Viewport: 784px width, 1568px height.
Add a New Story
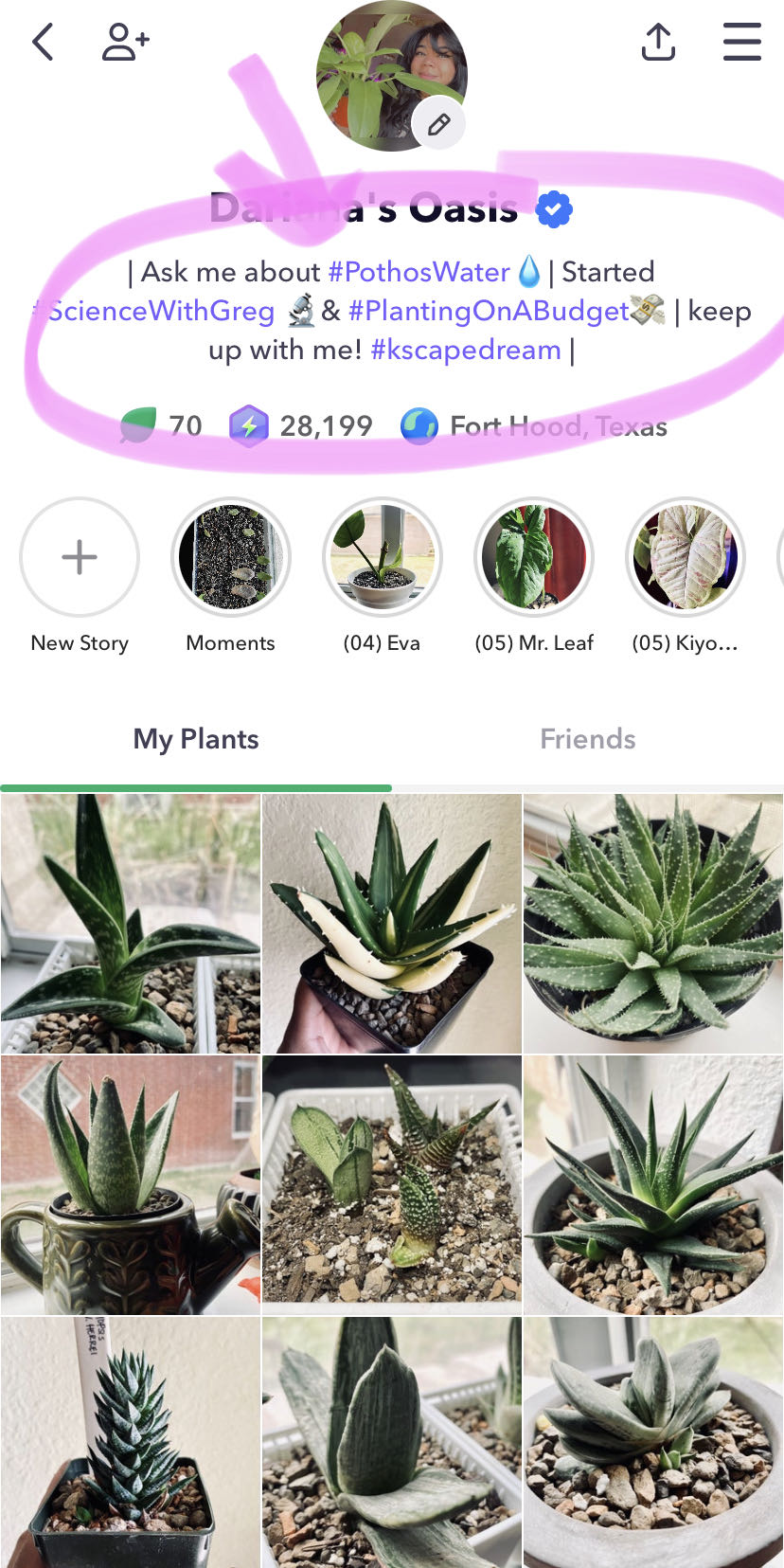80,557
